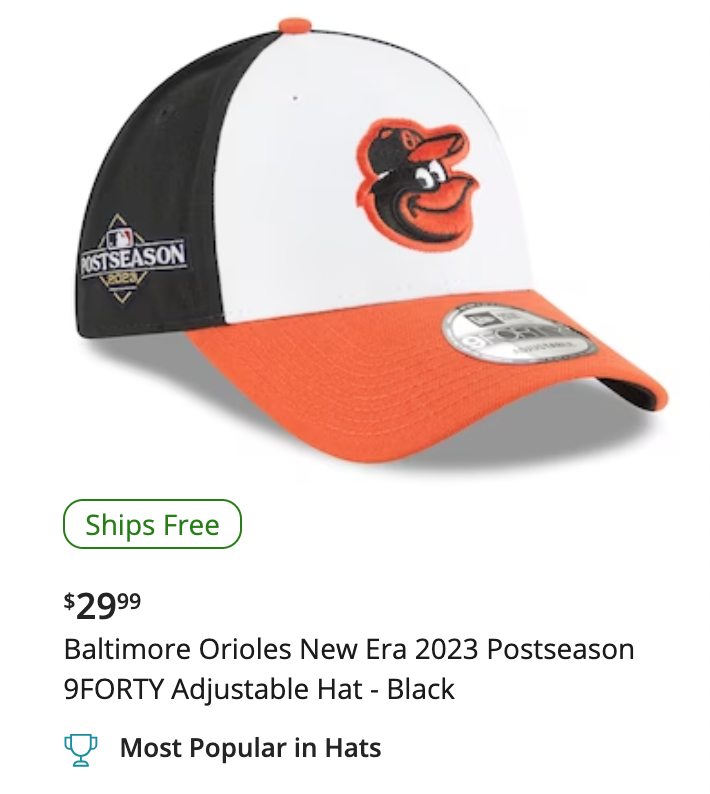Open Baltimore Orioles 2023 Postseason 9FORTY Hat title
Image resolution: width=710 pixels, height=794 pixels.
click(x=349, y=668)
